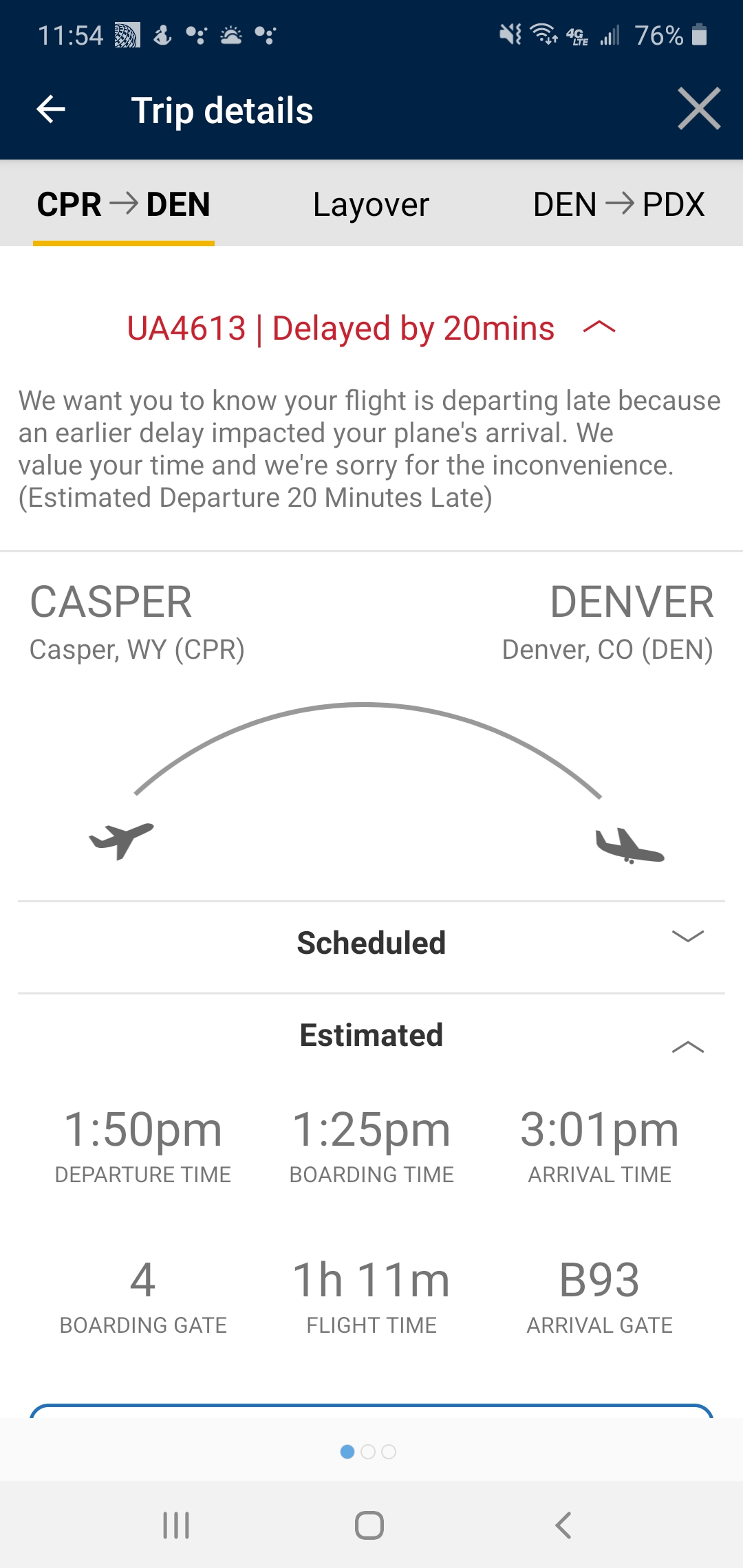Go back using the header arrow

51,109
